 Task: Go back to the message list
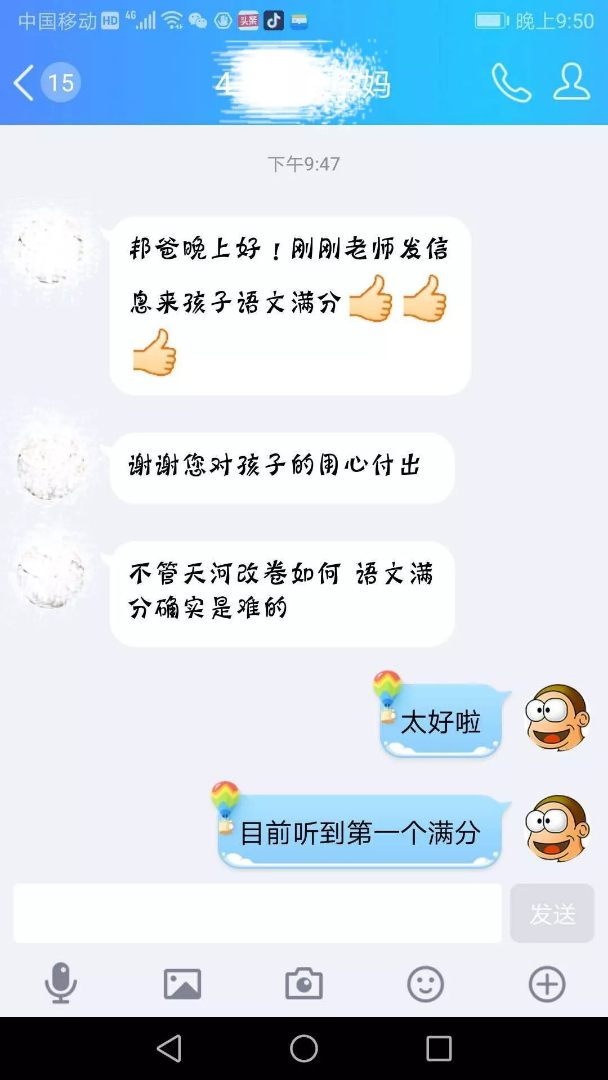point(25,82)
